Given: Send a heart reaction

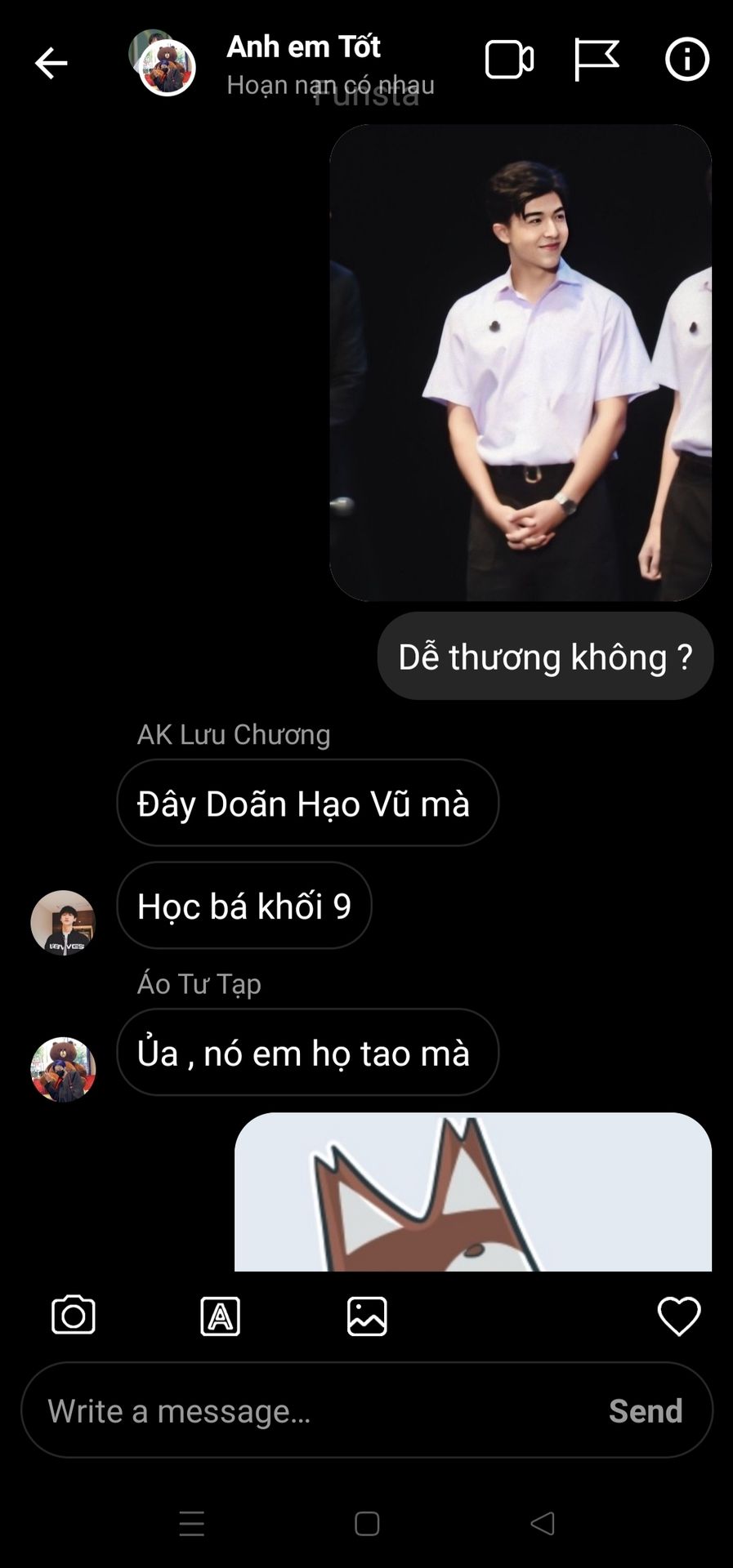Looking at the screenshot, I should pyautogui.click(x=679, y=1316).
